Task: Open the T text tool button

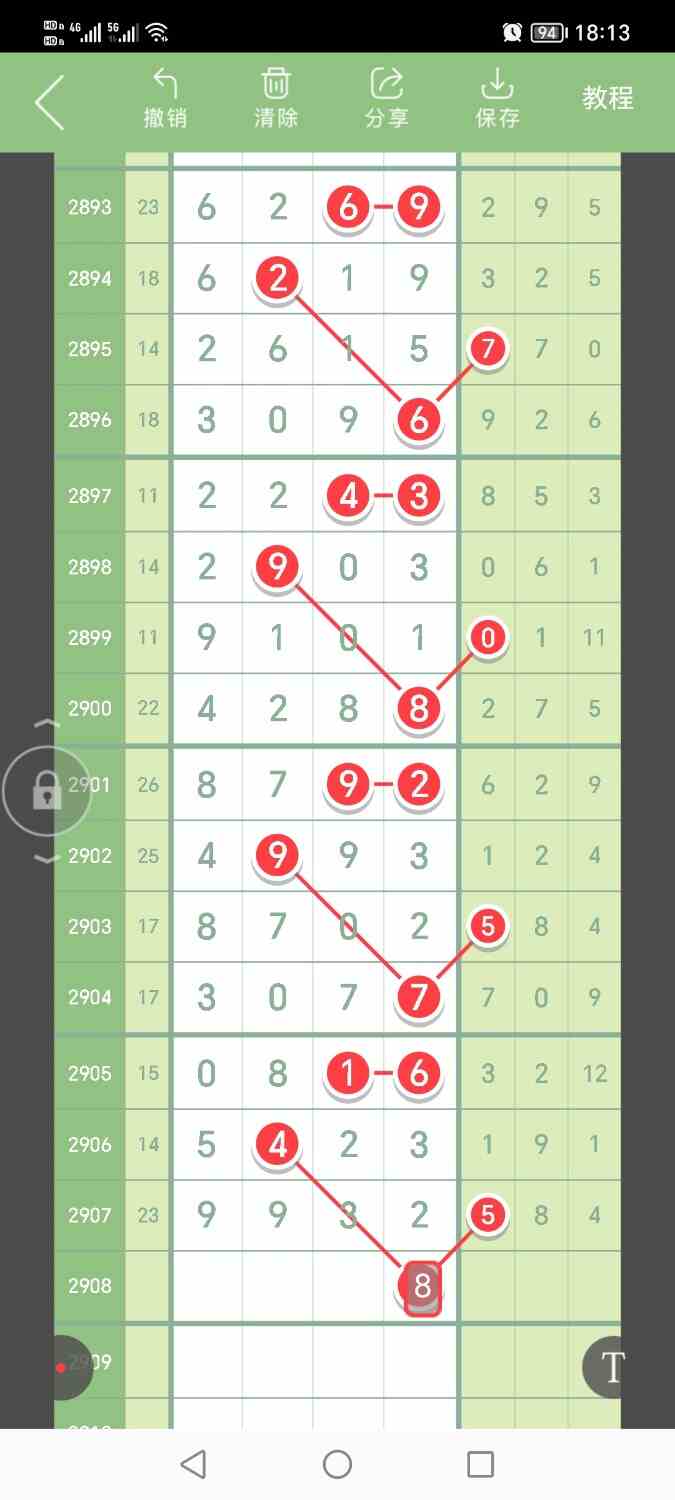Action: (611, 1367)
